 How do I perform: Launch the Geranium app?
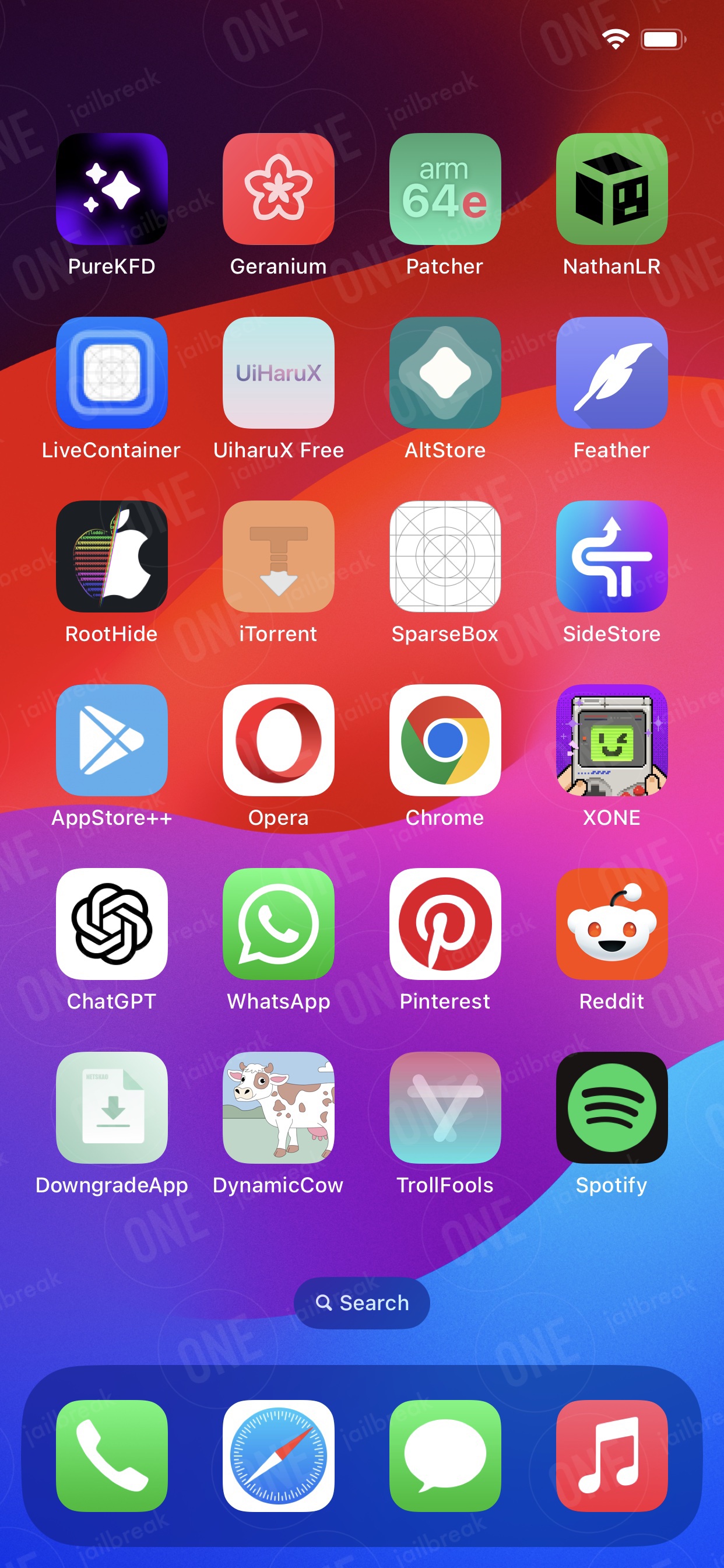pyautogui.click(x=279, y=188)
